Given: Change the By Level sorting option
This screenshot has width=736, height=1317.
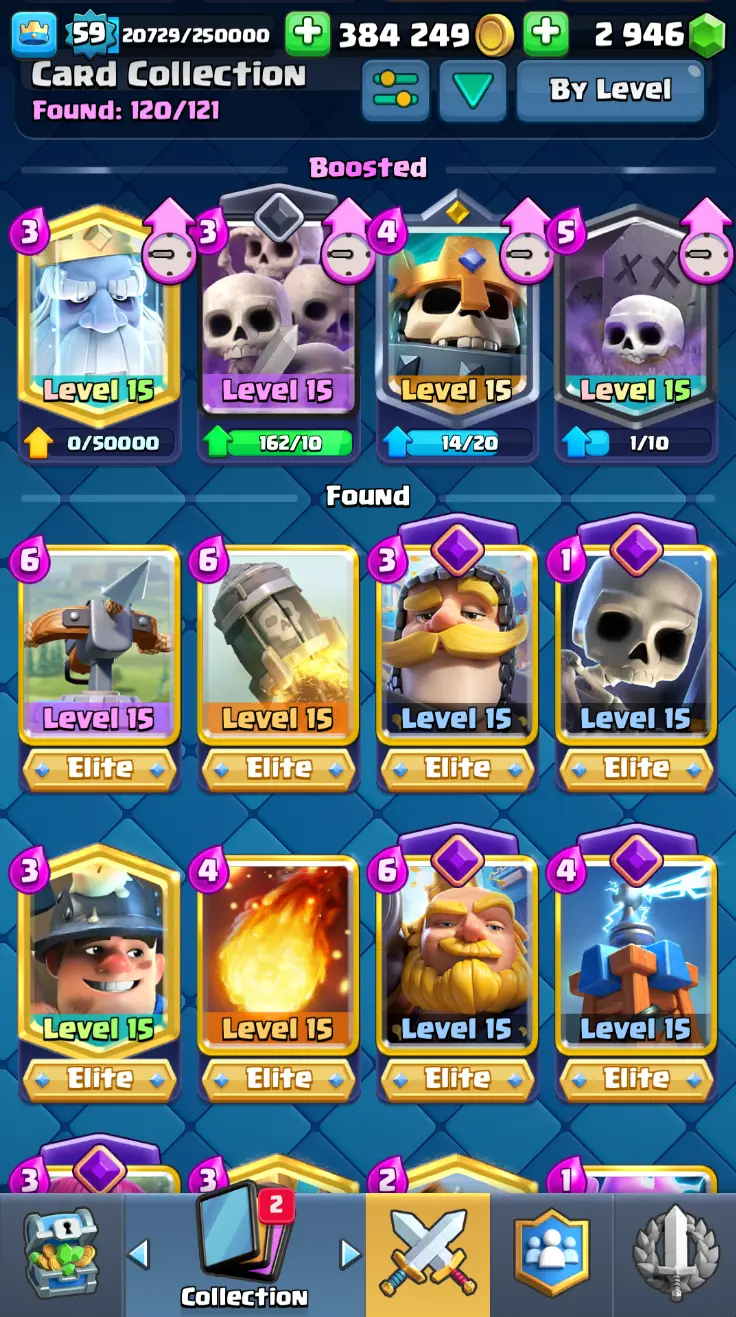Looking at the screenshot, I should pos(610,90).
